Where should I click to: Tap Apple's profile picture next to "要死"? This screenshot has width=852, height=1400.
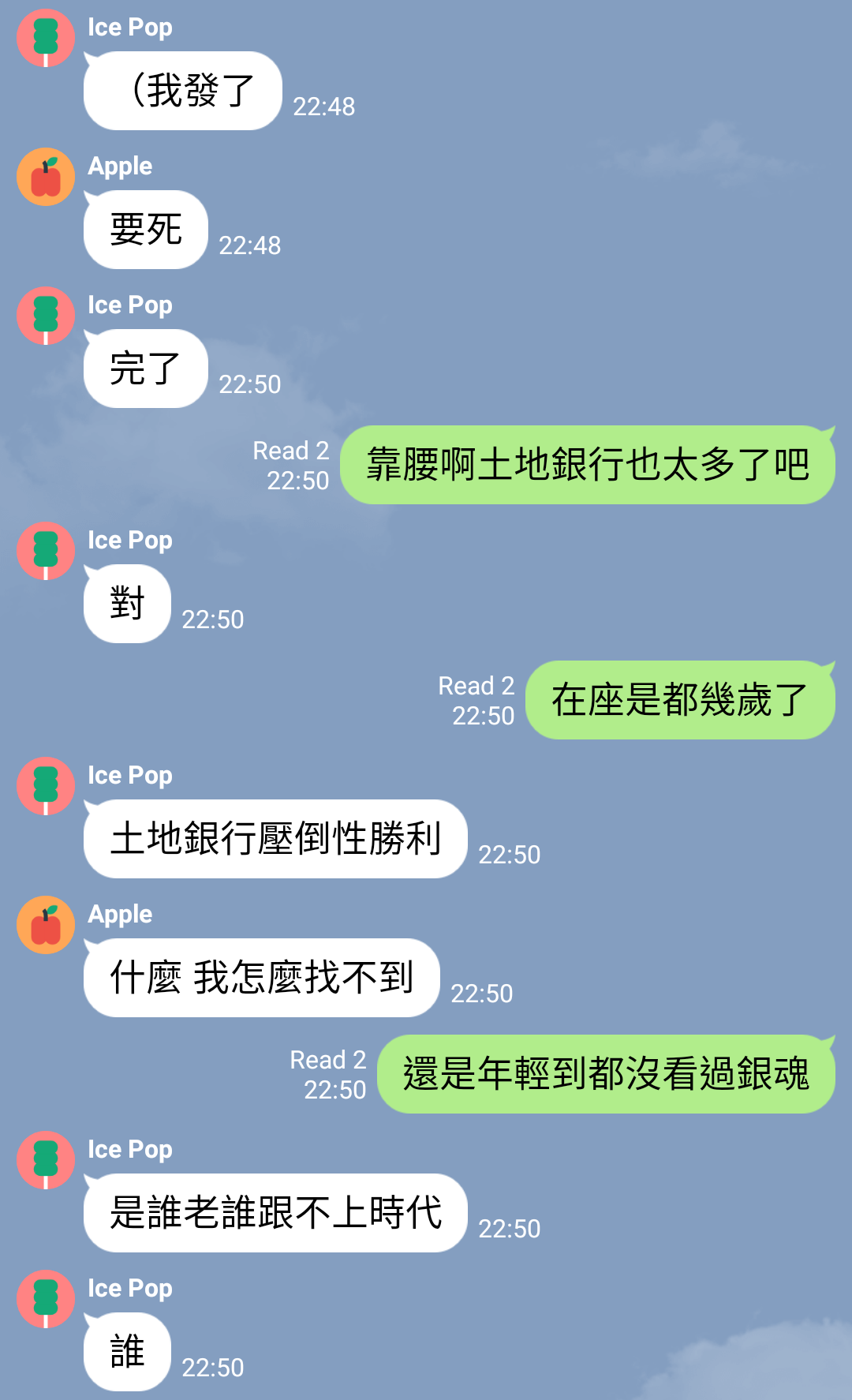(46, 177)
